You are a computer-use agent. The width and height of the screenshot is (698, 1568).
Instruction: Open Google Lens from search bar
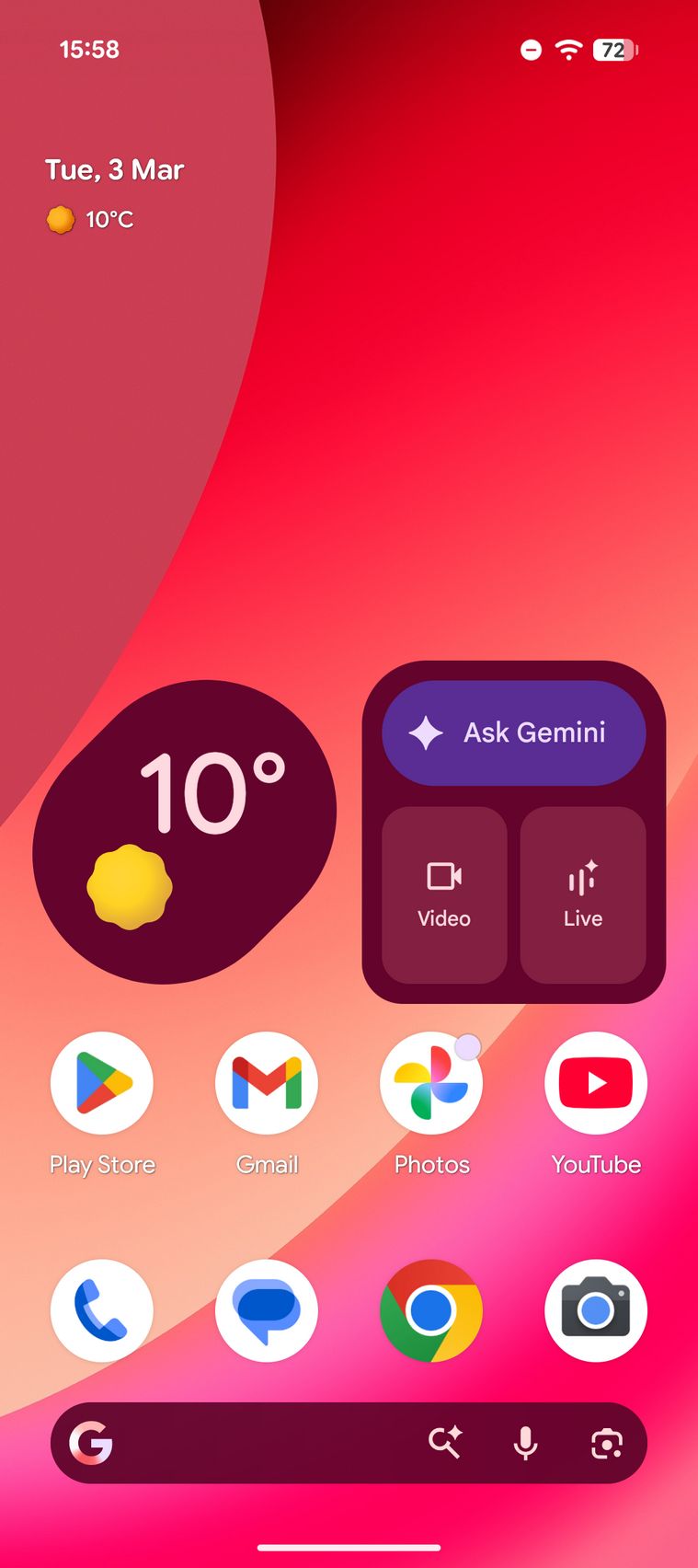606,1443
